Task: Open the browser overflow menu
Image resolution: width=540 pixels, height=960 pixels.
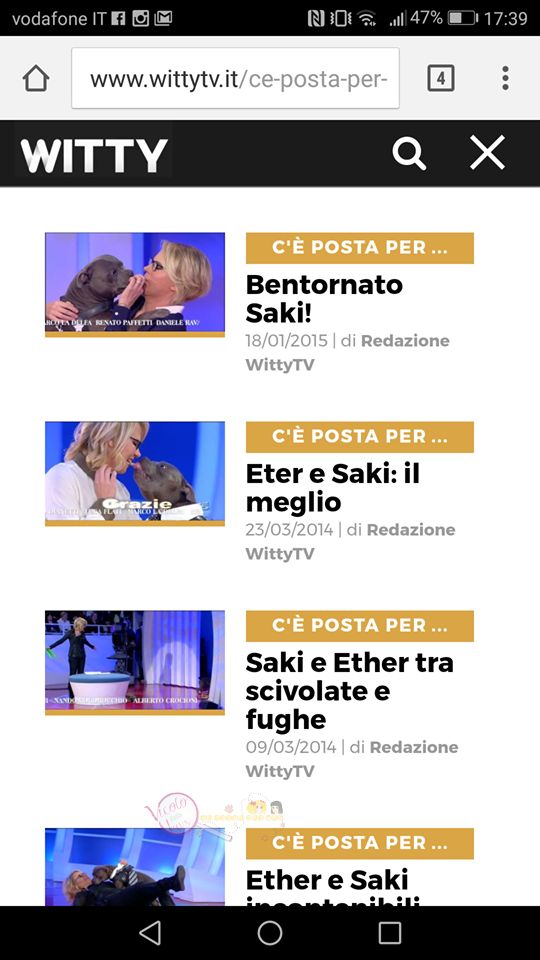Action: 505,78
